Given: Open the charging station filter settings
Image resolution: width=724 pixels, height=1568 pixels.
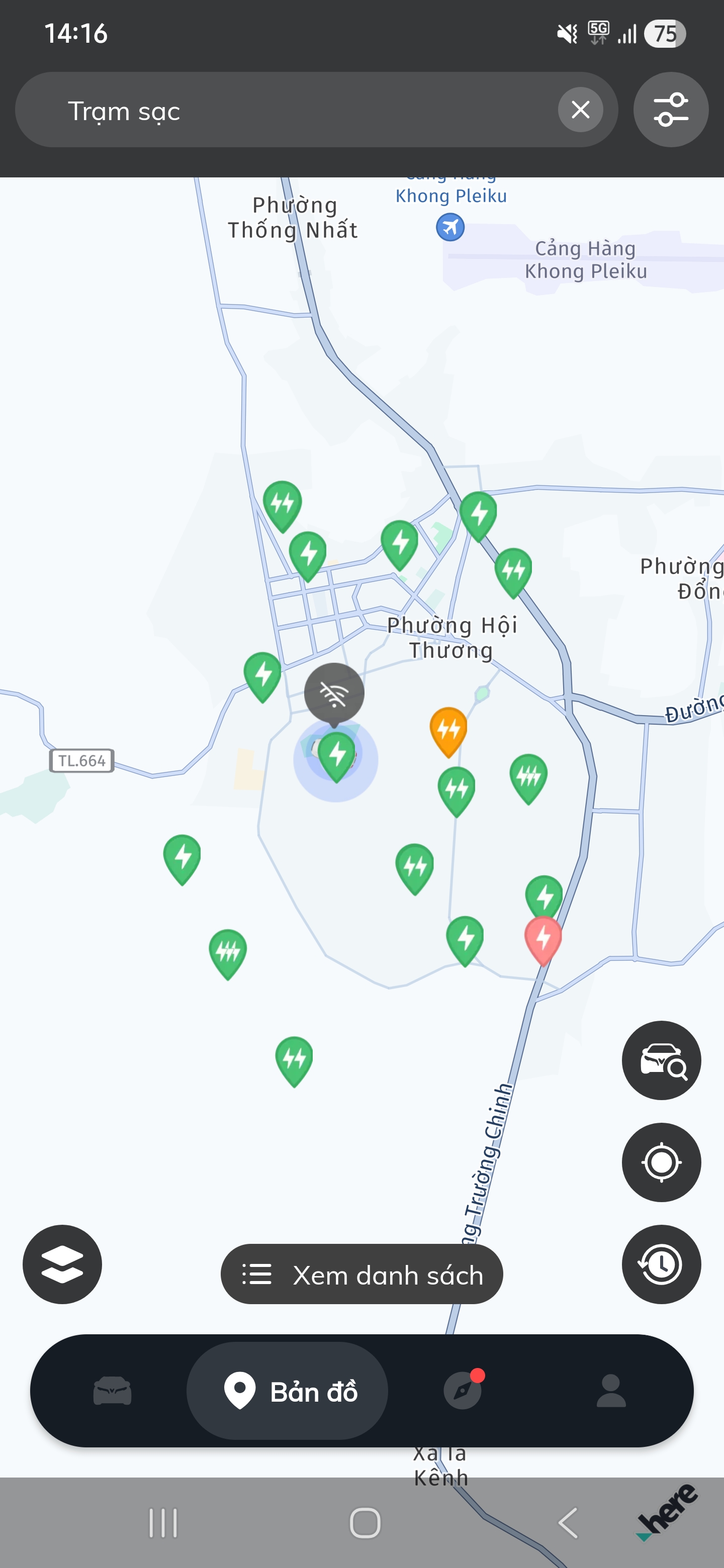Looking at the screenshot, I should point(670,110).
